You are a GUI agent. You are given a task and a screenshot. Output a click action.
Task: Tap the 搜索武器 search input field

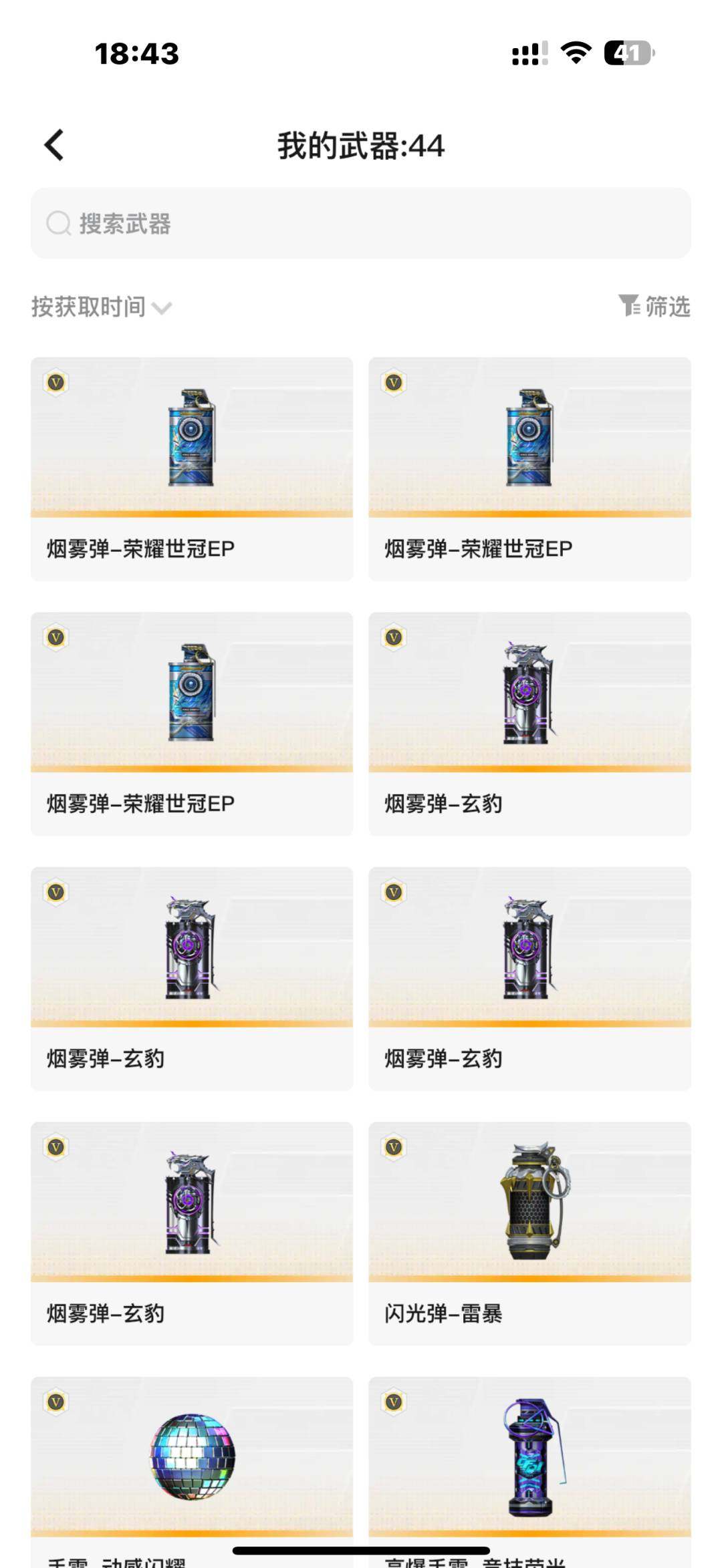coord(361,224)
